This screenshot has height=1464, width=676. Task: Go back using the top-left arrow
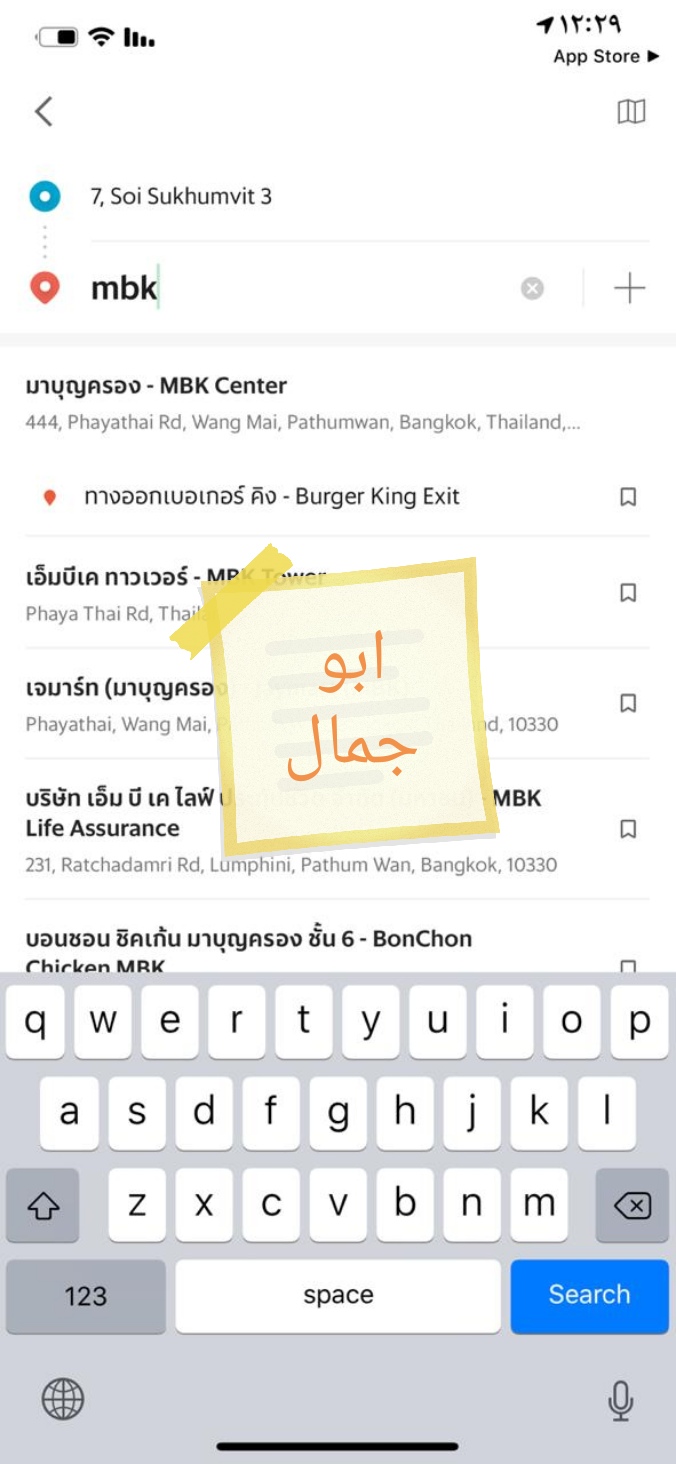point(43,111)
